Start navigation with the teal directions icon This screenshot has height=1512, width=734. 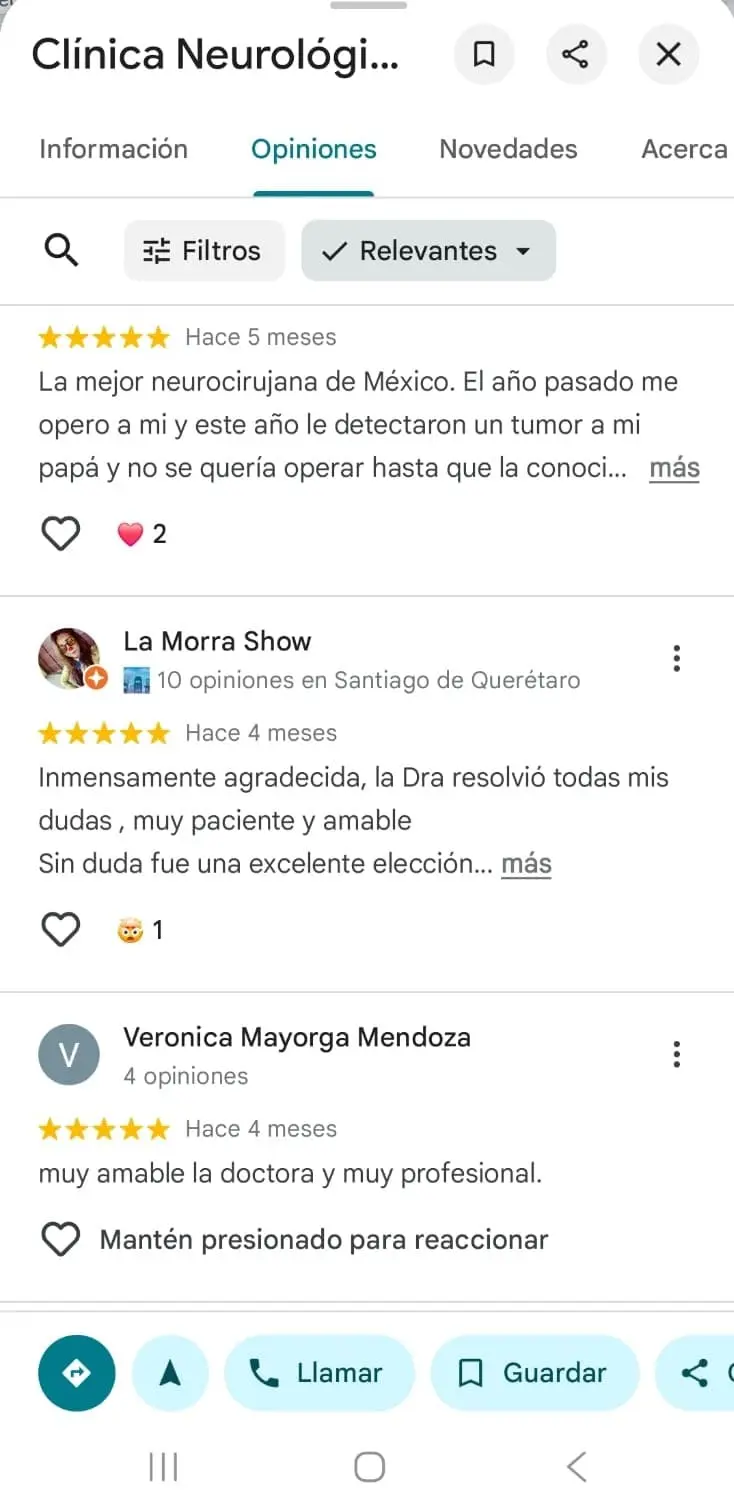pos(76,1373)
